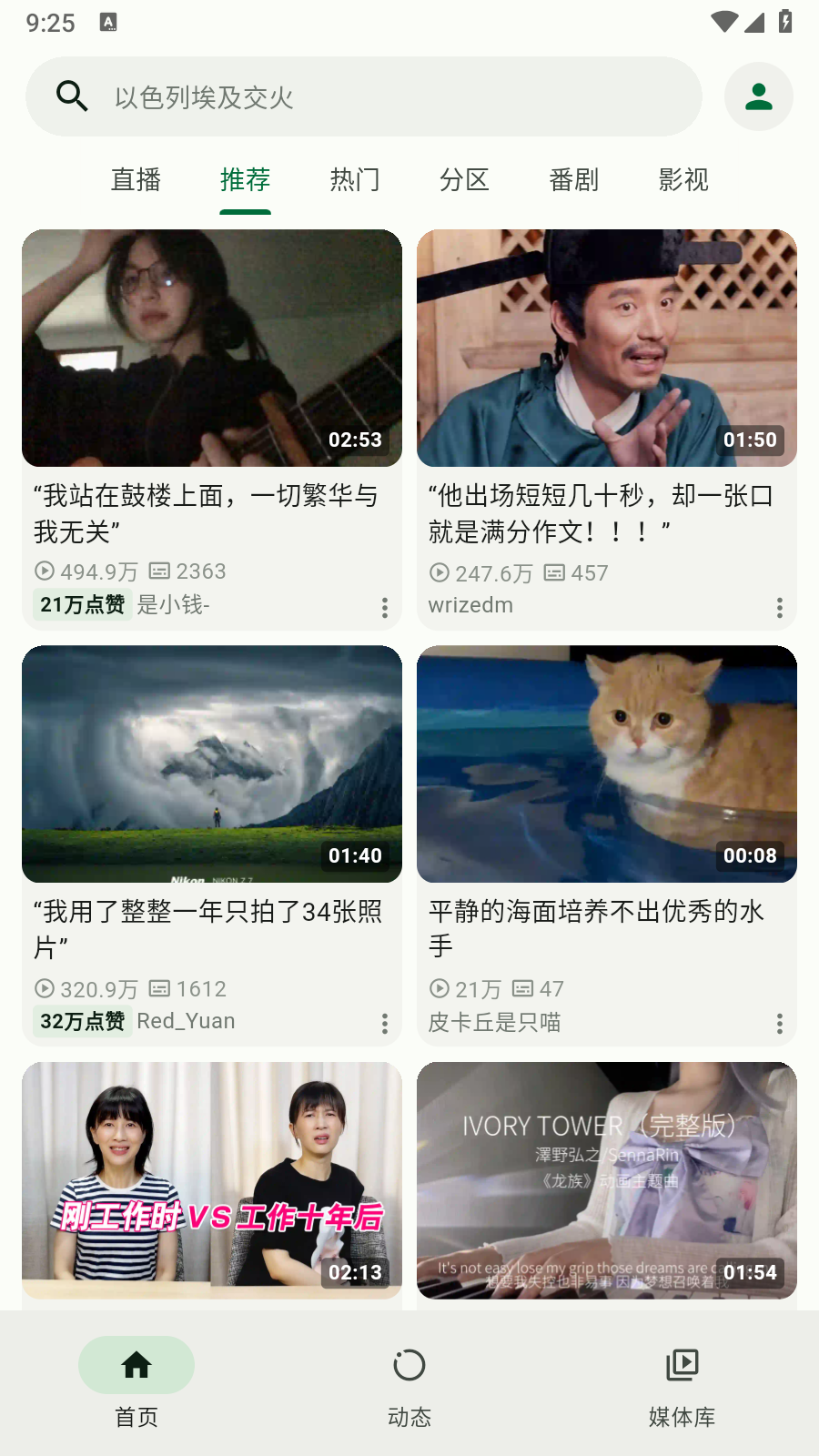Tap the comment count icon showing 2363
The width and height of the screenshot is (819, 1456).
pos(161,571)
